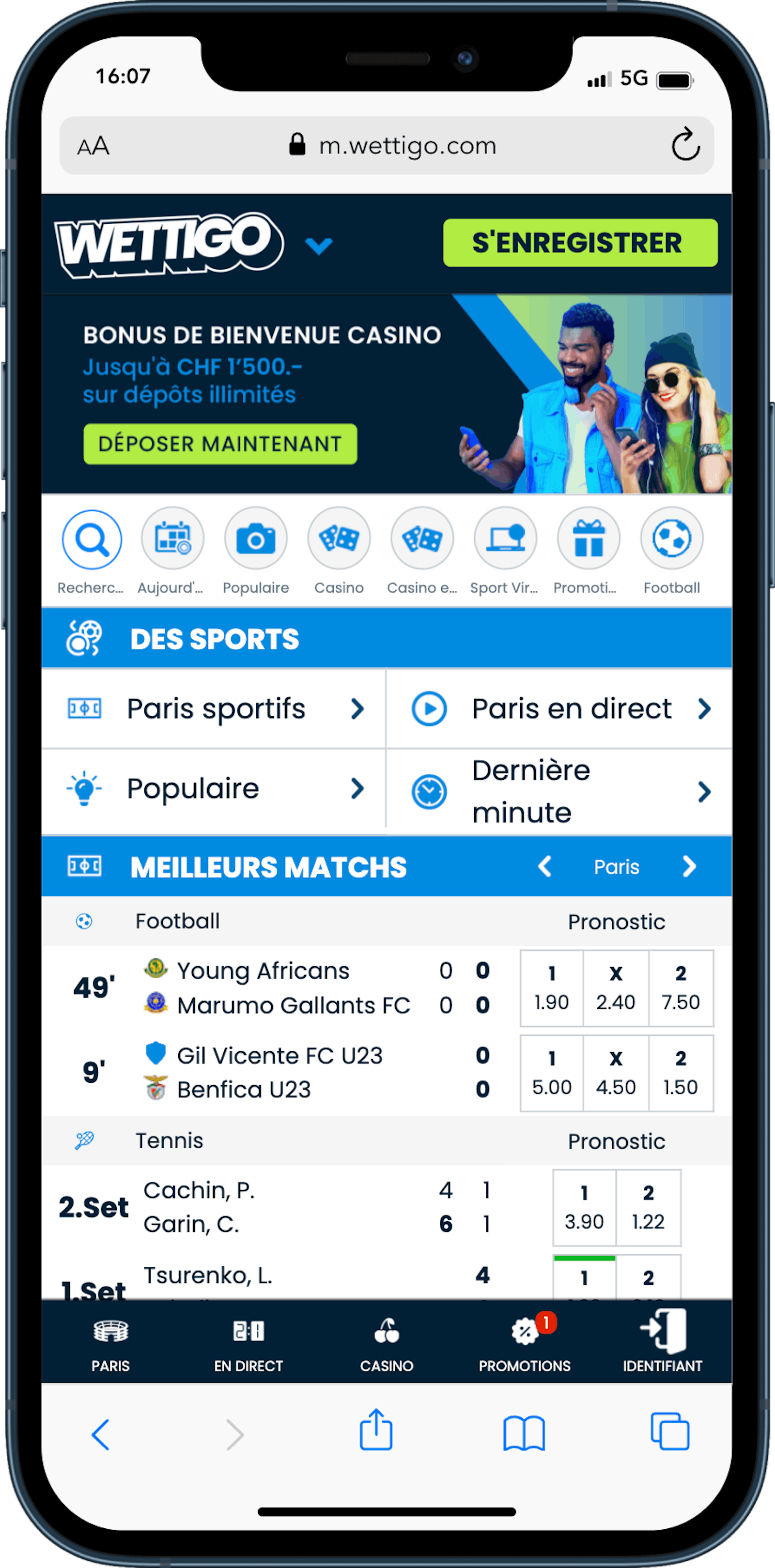Open Paris en direct
The image size is (775, 1568).
tap(559, 709)
